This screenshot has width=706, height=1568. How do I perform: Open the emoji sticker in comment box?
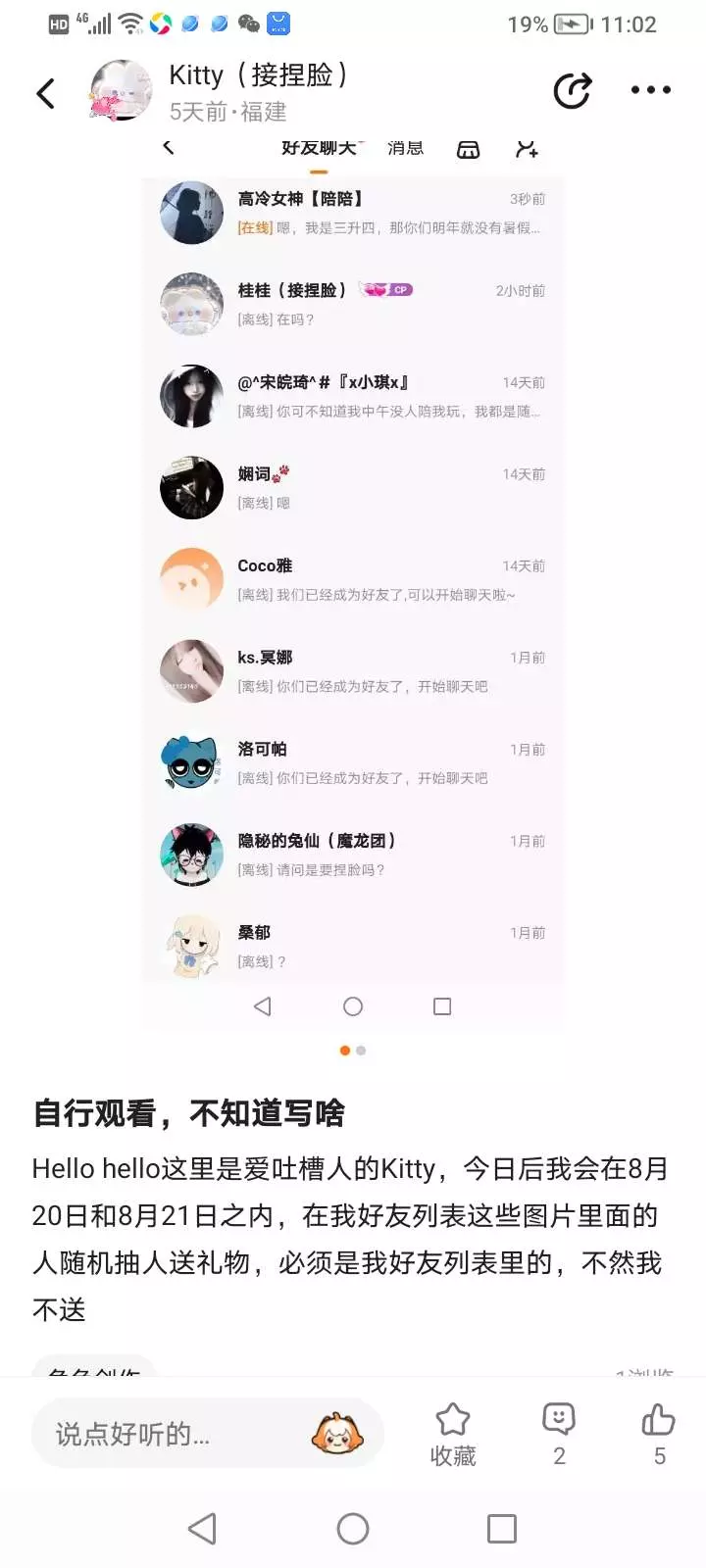click(x=337, y=1434)
